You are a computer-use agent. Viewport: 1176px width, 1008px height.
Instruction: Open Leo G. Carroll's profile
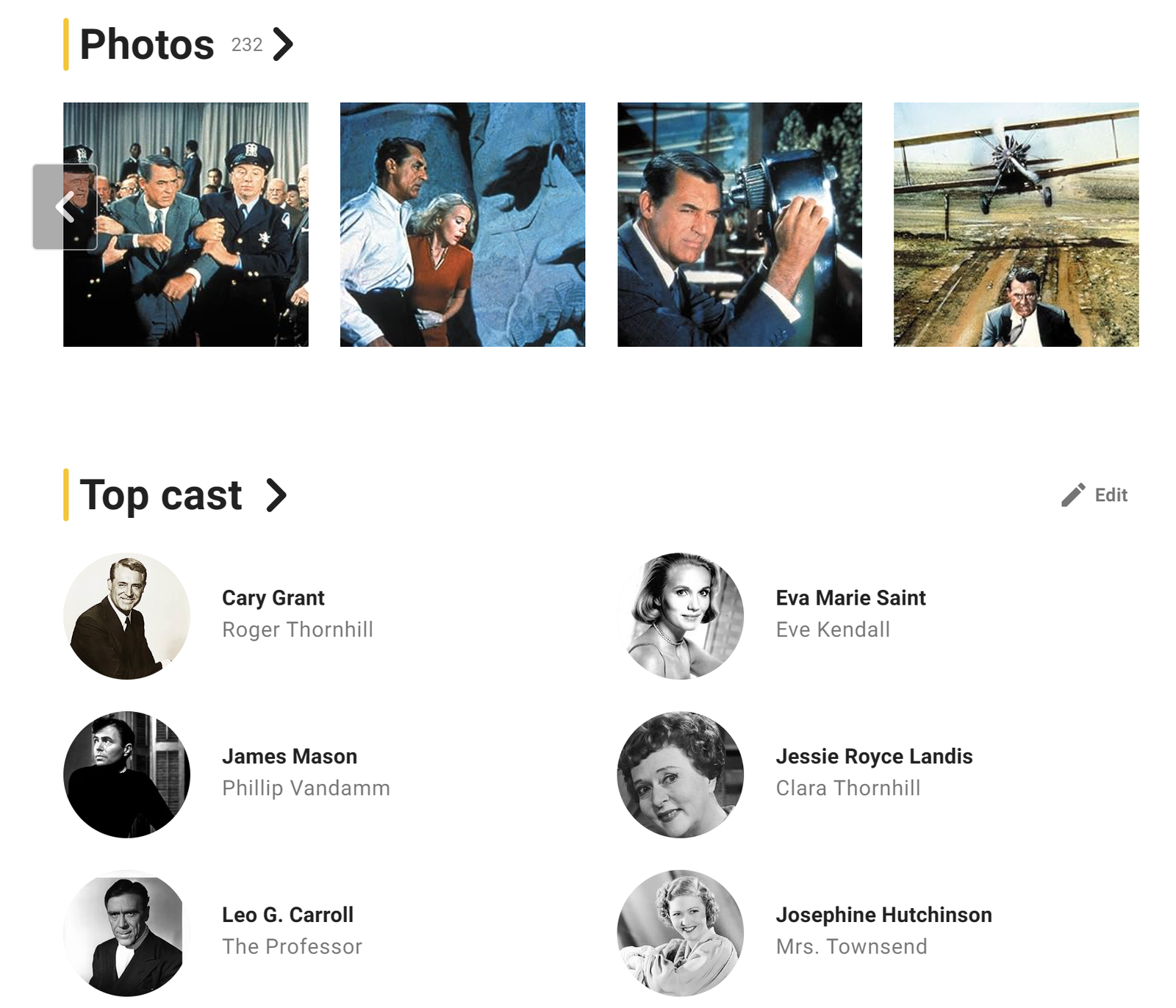[x=287, y=915]
